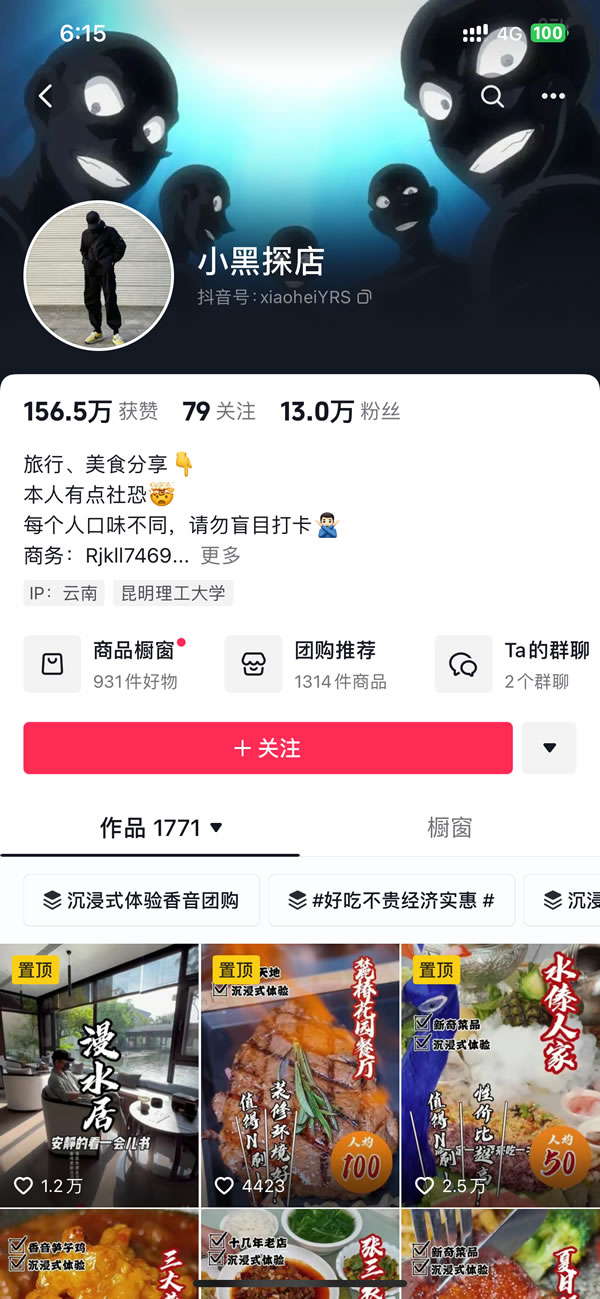Screen dimensions: 600x1299
Task: Select the #好吃不贵经济实惠 collection chip
Action: pyautogui.click(x=391, y=900)
